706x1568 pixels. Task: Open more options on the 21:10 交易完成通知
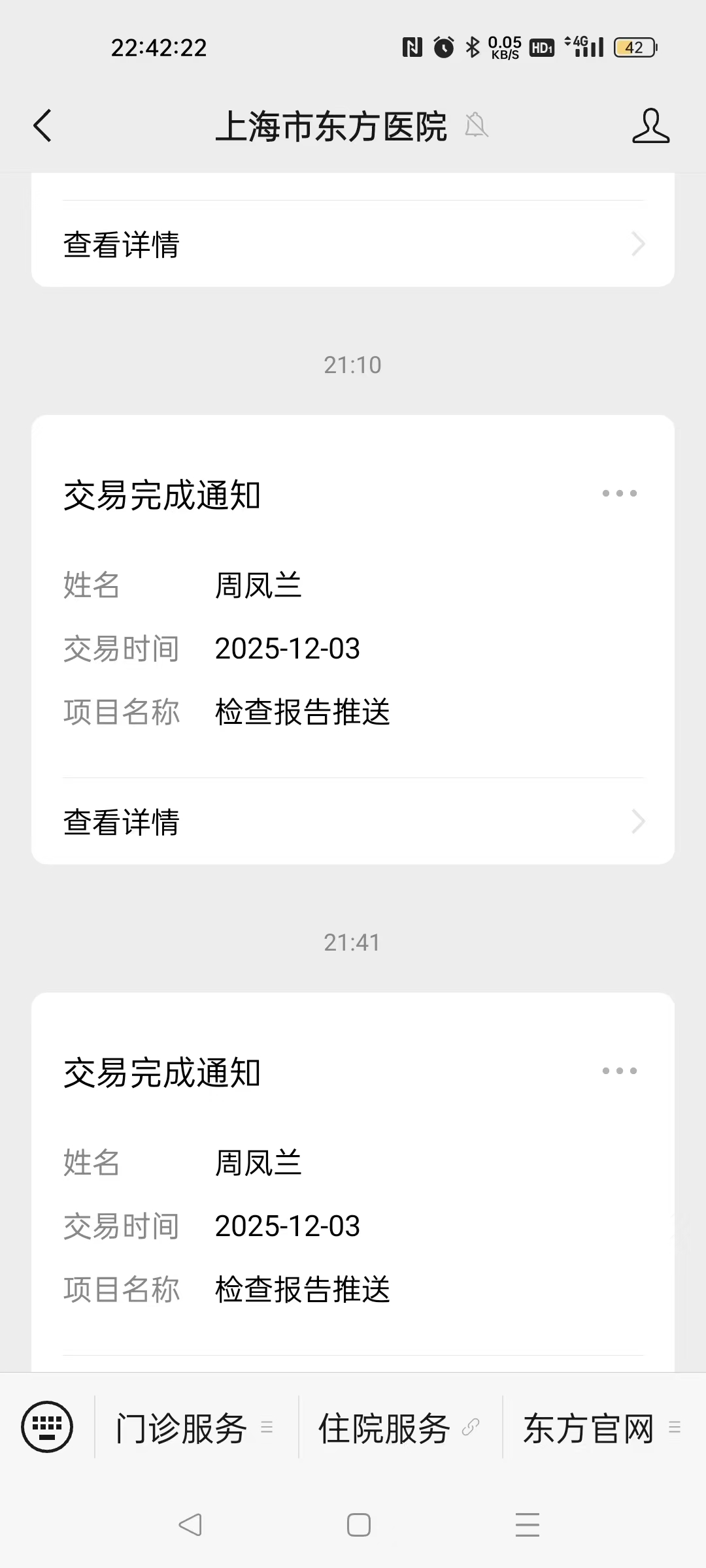click(x=619, y=493)
